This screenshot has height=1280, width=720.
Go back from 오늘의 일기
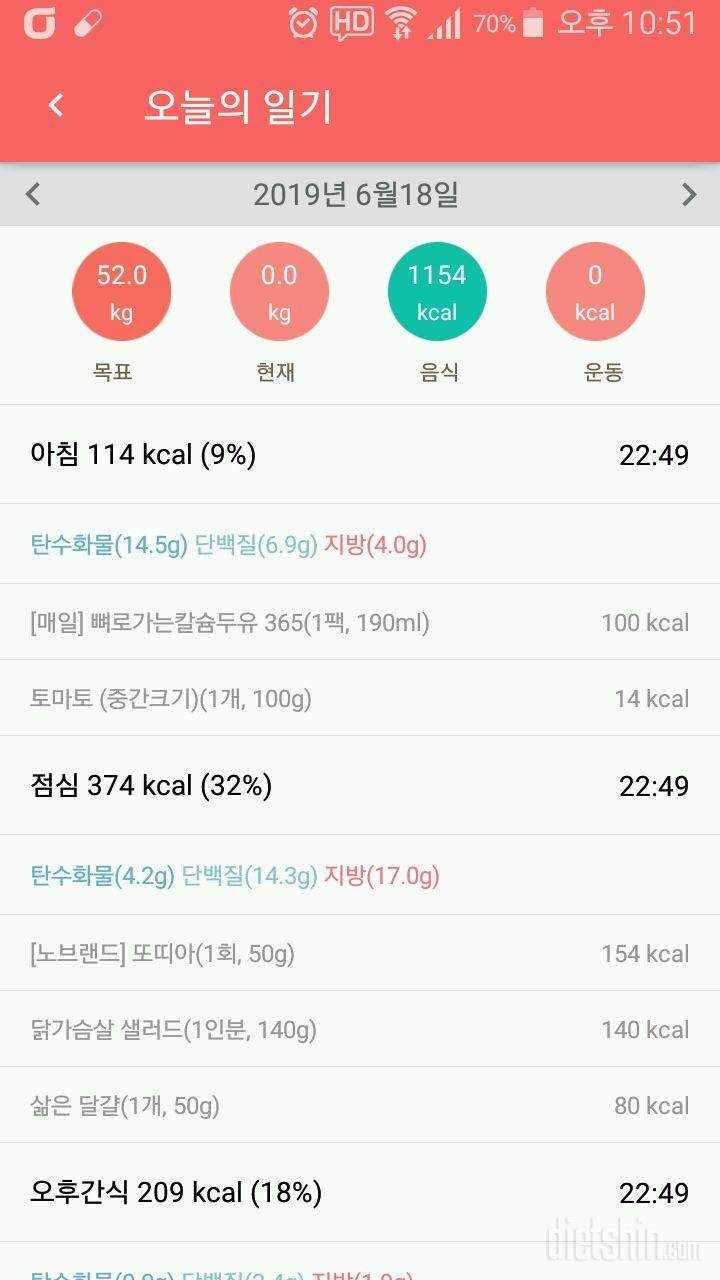(x=56, y=106)
